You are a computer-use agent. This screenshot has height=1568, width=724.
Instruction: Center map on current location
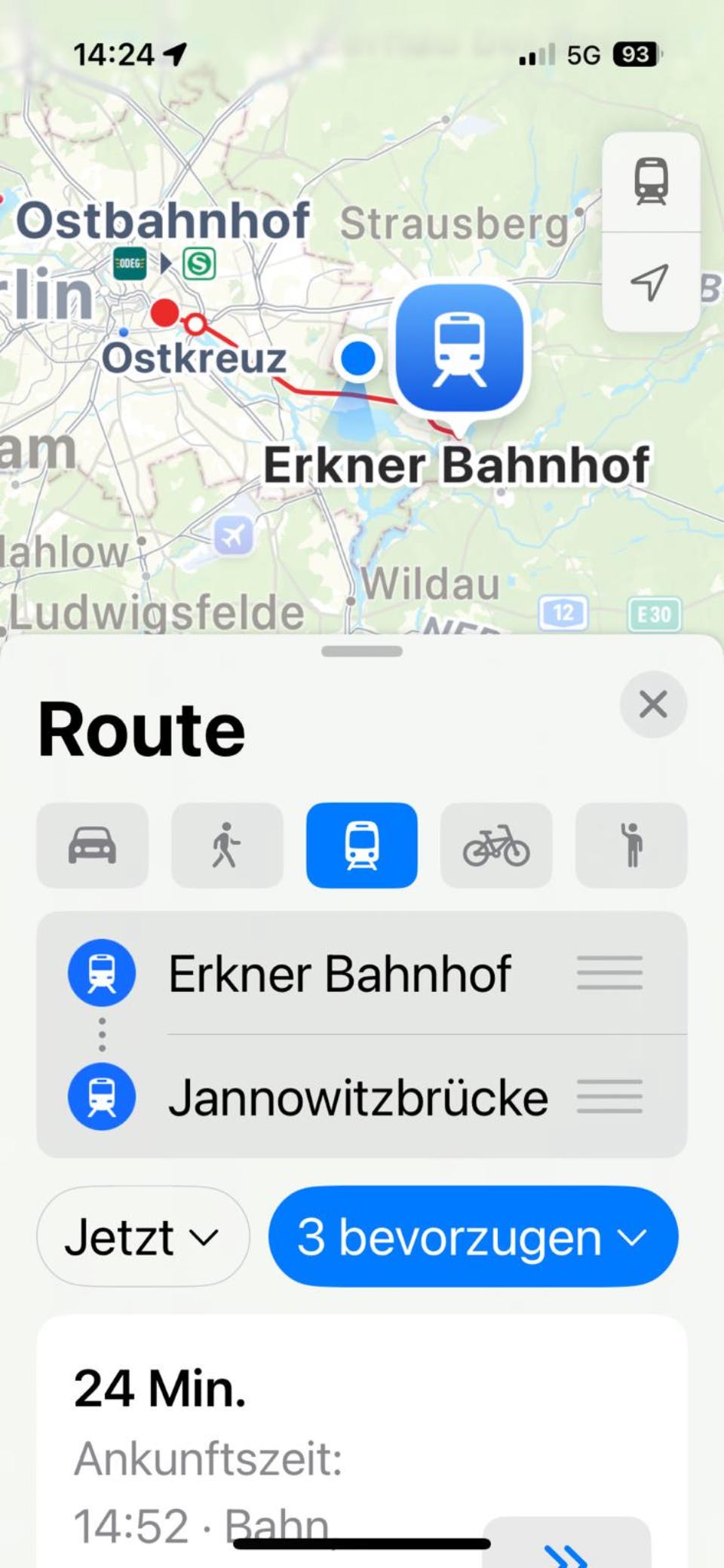coord(651,282)
